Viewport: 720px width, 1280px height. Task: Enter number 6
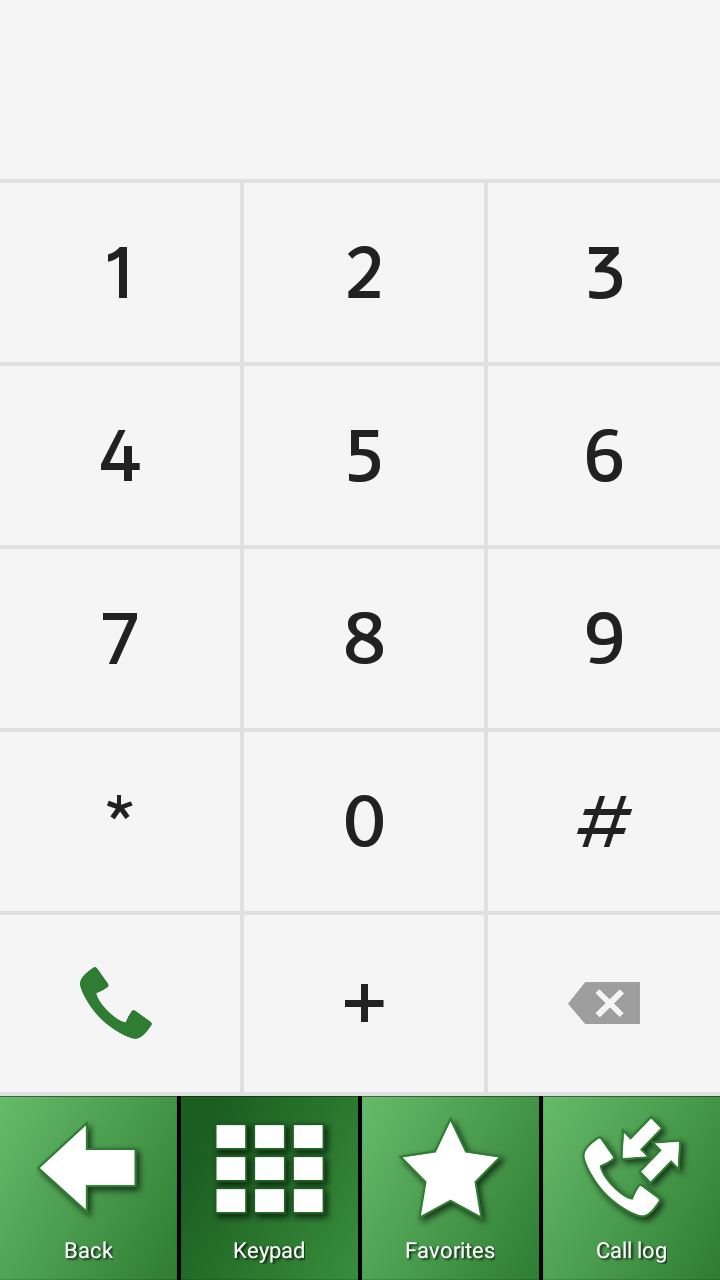click(604, 456)
